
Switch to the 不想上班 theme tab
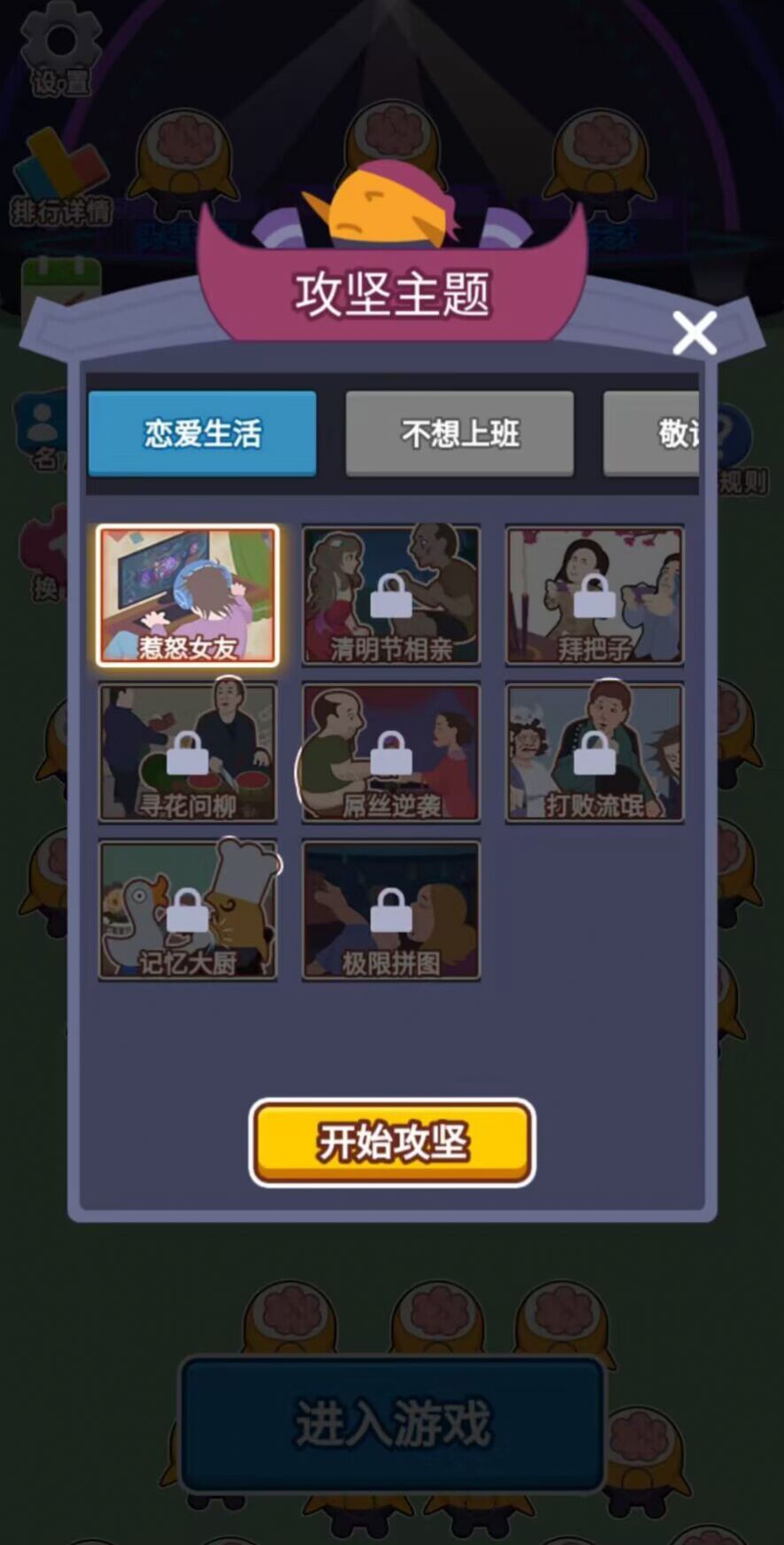pyautogui.click(x=459, y=433)
